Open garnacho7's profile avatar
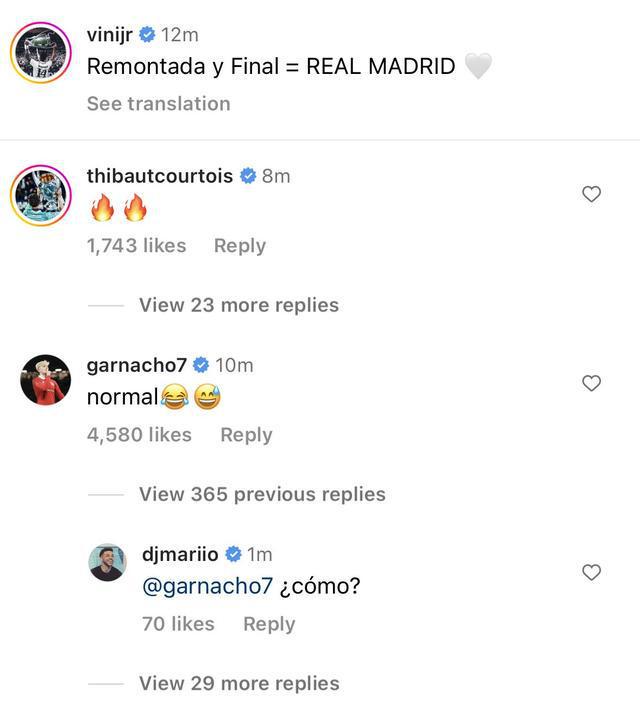Screen dimensions: 640x711 pyautogui.click(x=45, y=380)
